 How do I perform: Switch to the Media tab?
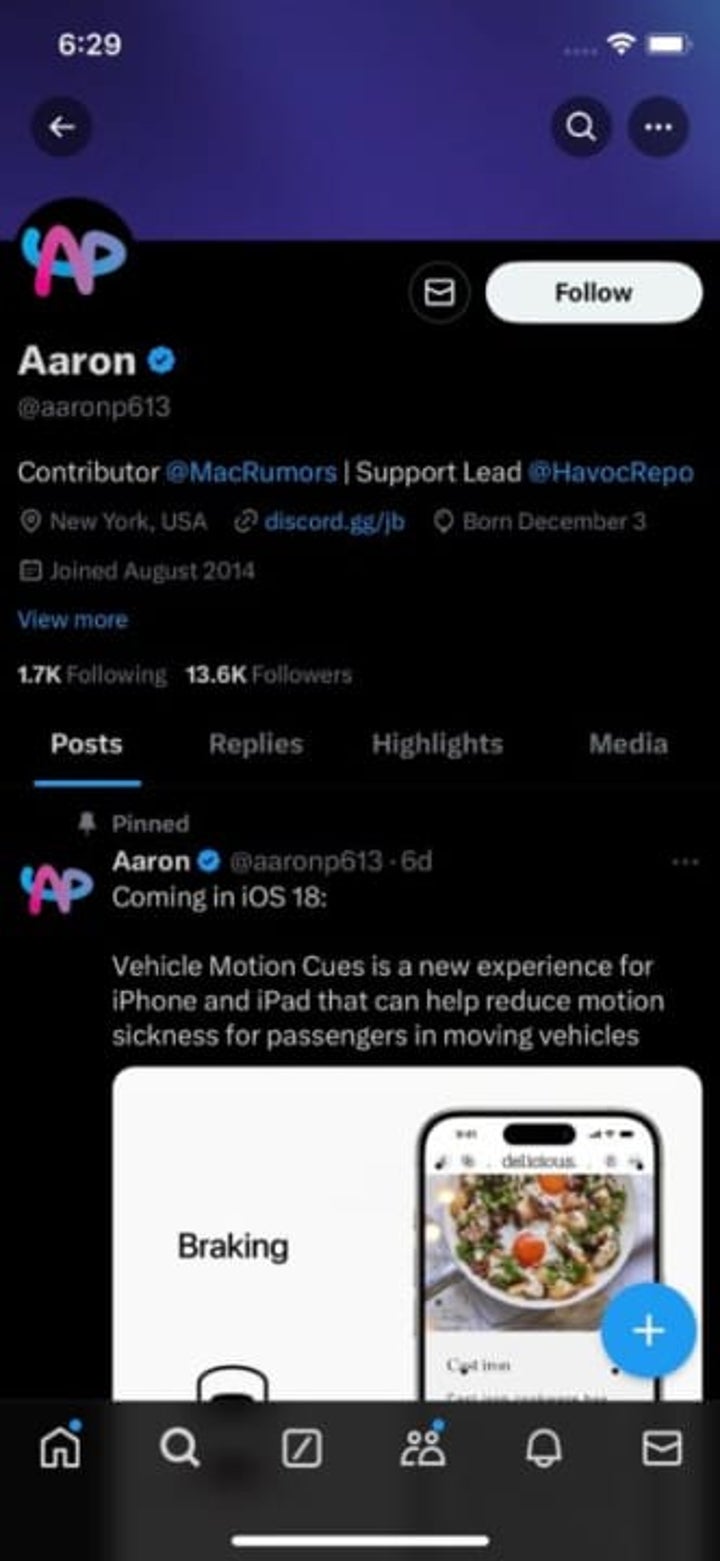[x=628, y=744]
